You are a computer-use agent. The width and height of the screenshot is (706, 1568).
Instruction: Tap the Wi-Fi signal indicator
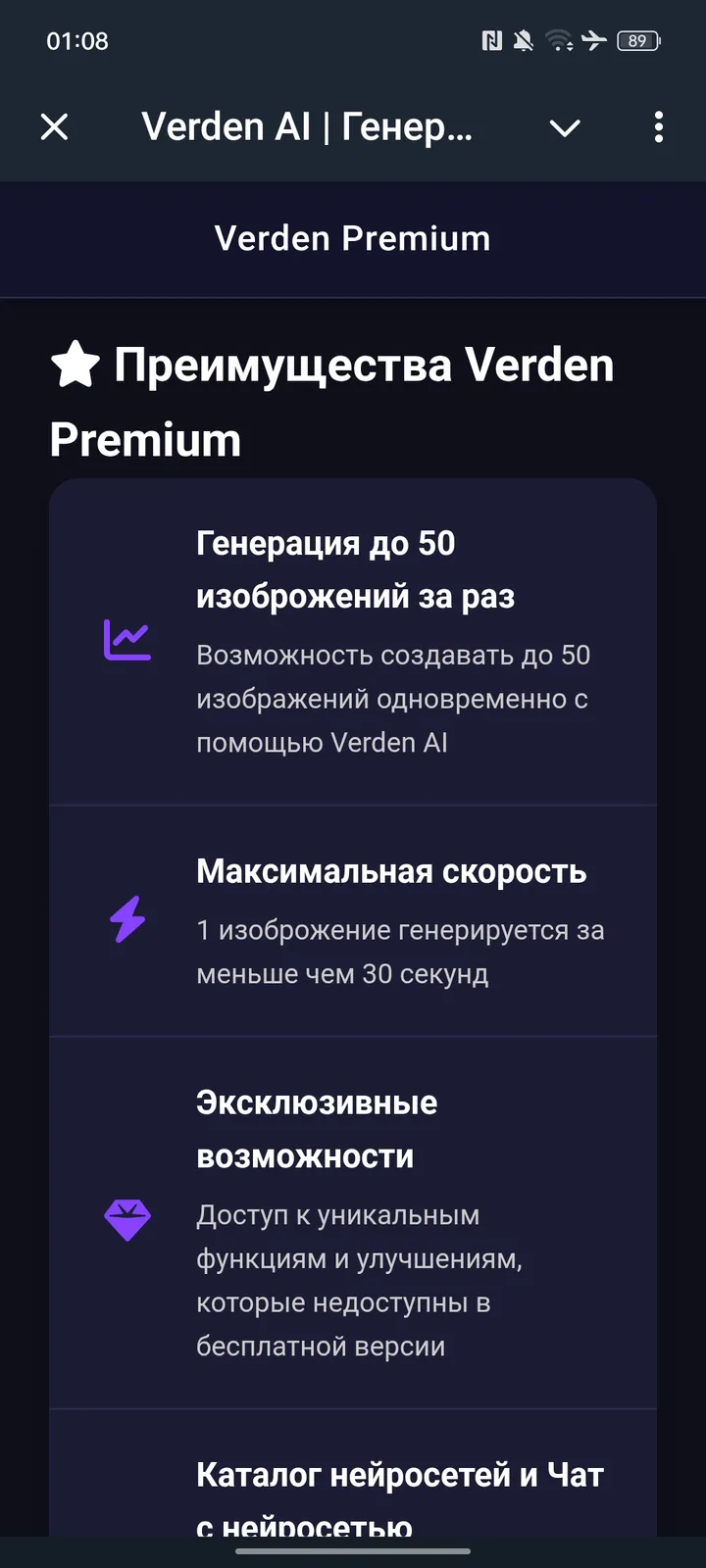pyautogui.click(x=561, y=40)
